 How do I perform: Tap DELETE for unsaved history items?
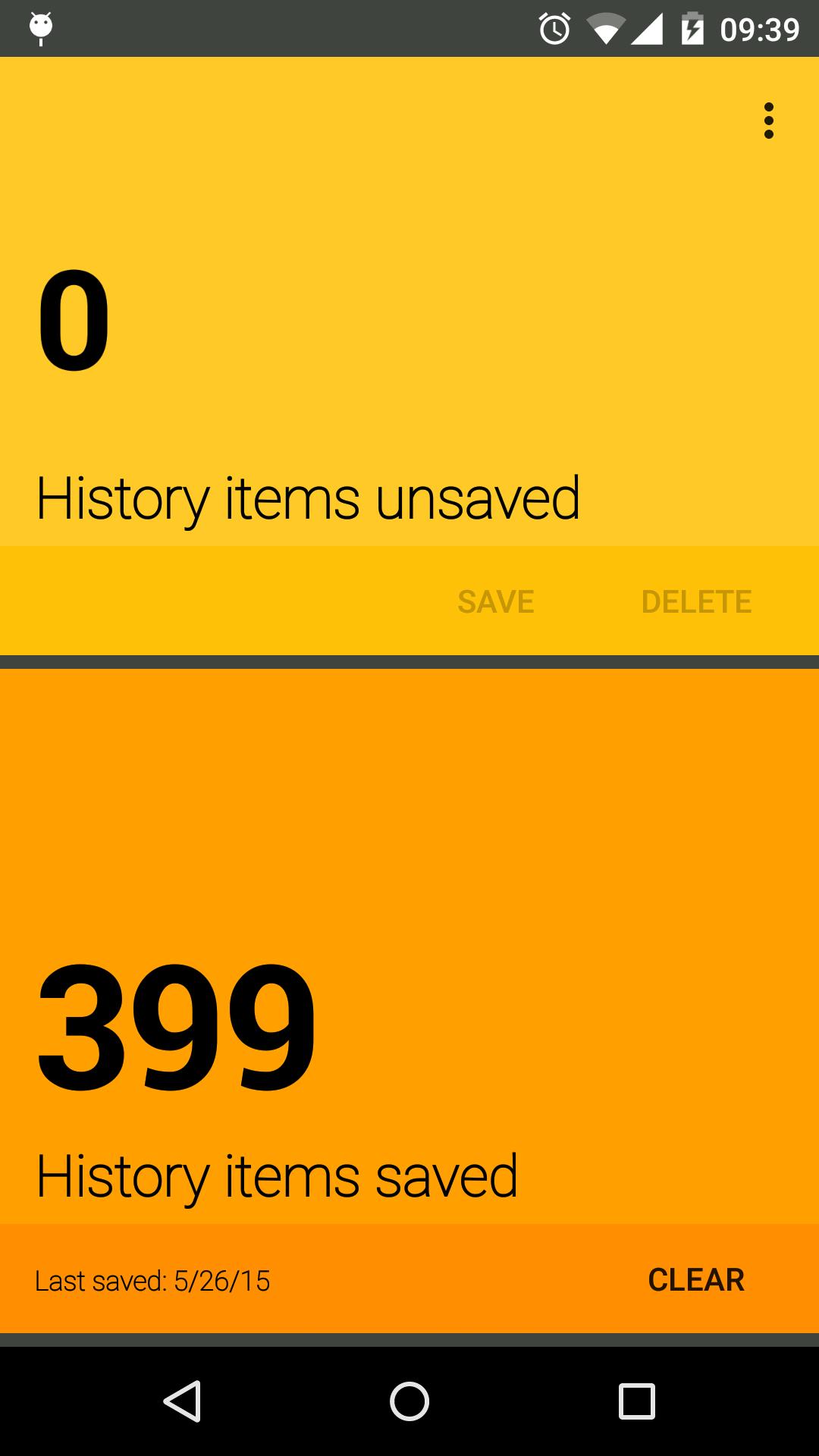coord(696,602)
